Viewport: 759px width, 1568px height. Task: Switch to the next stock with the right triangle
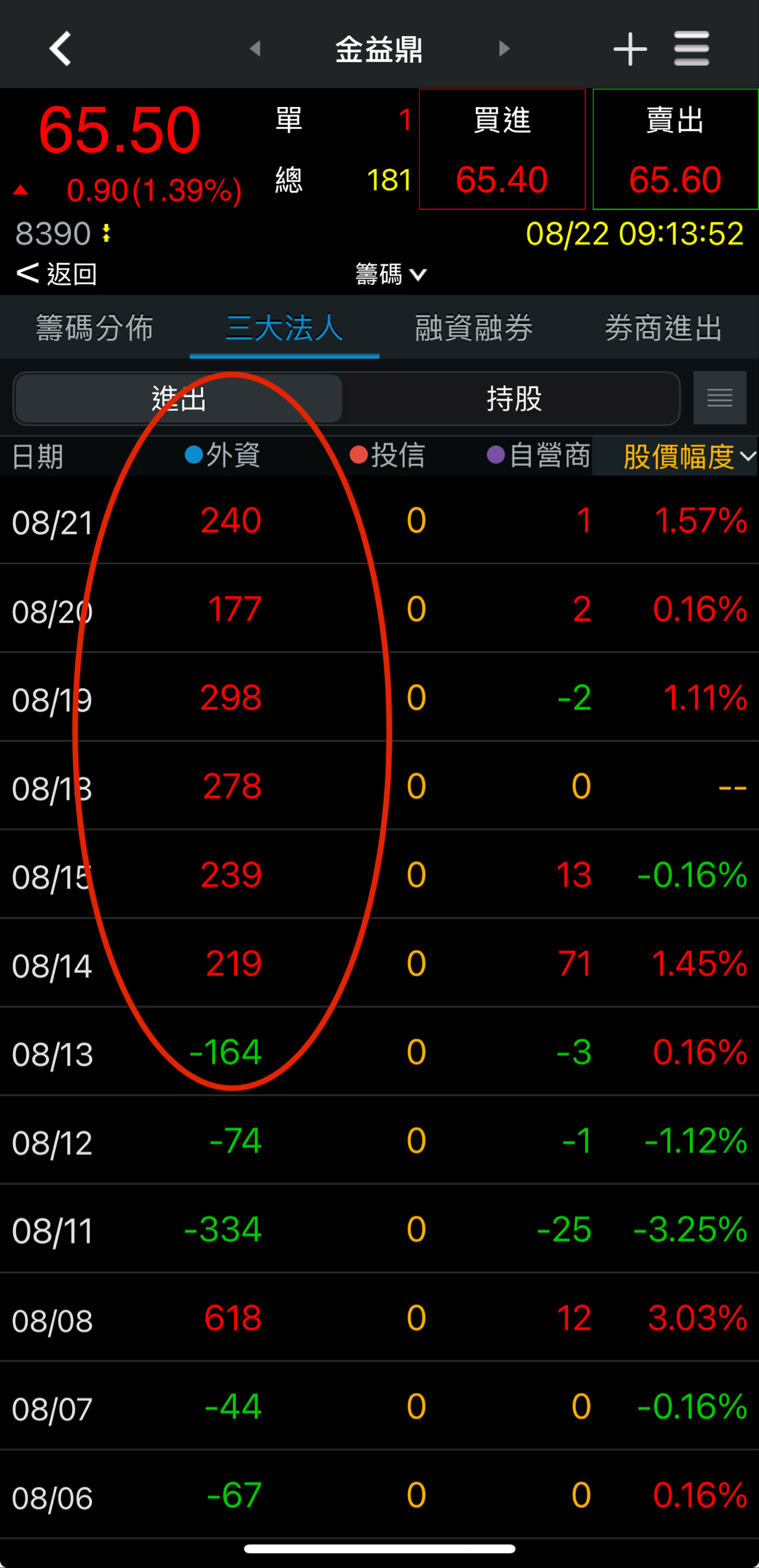tap(504, 49)
